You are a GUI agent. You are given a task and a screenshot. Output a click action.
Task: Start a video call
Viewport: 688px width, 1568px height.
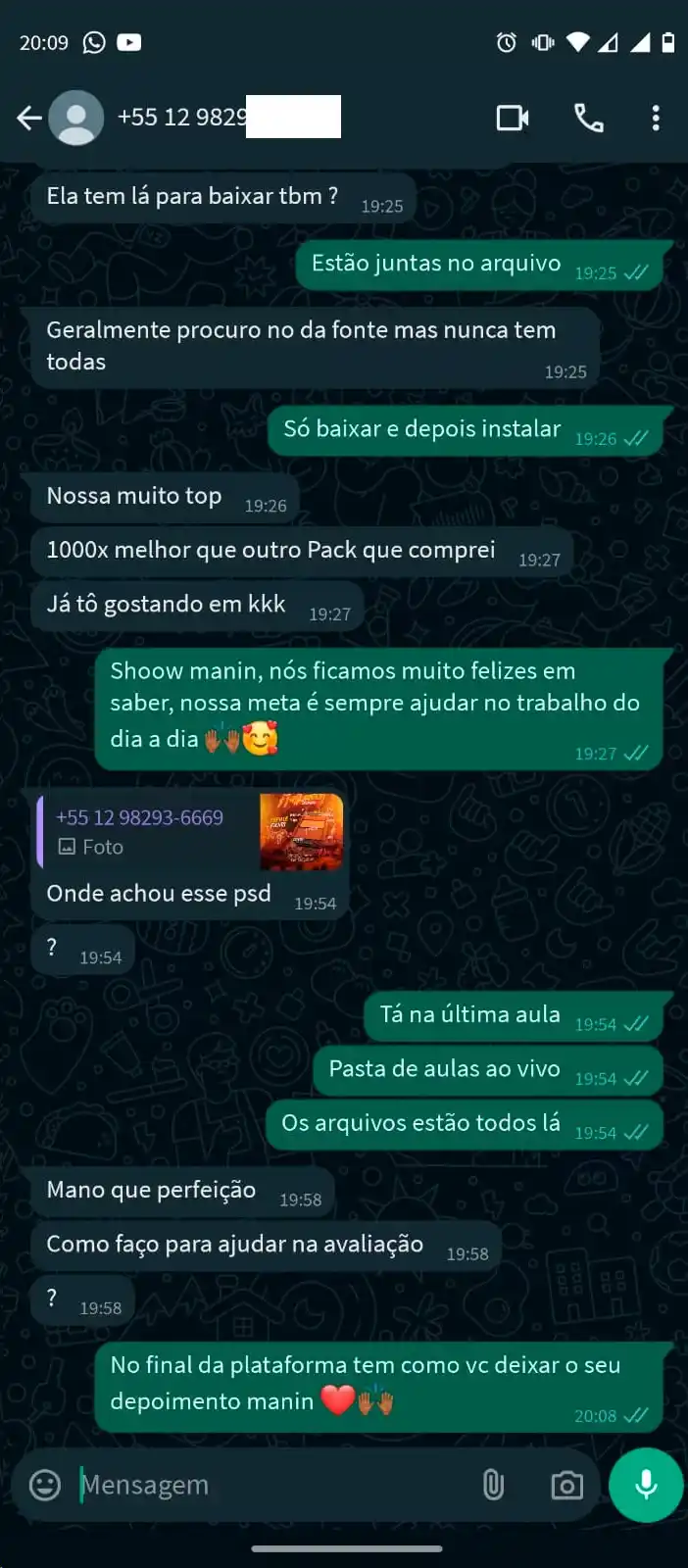tap(513, 119)
